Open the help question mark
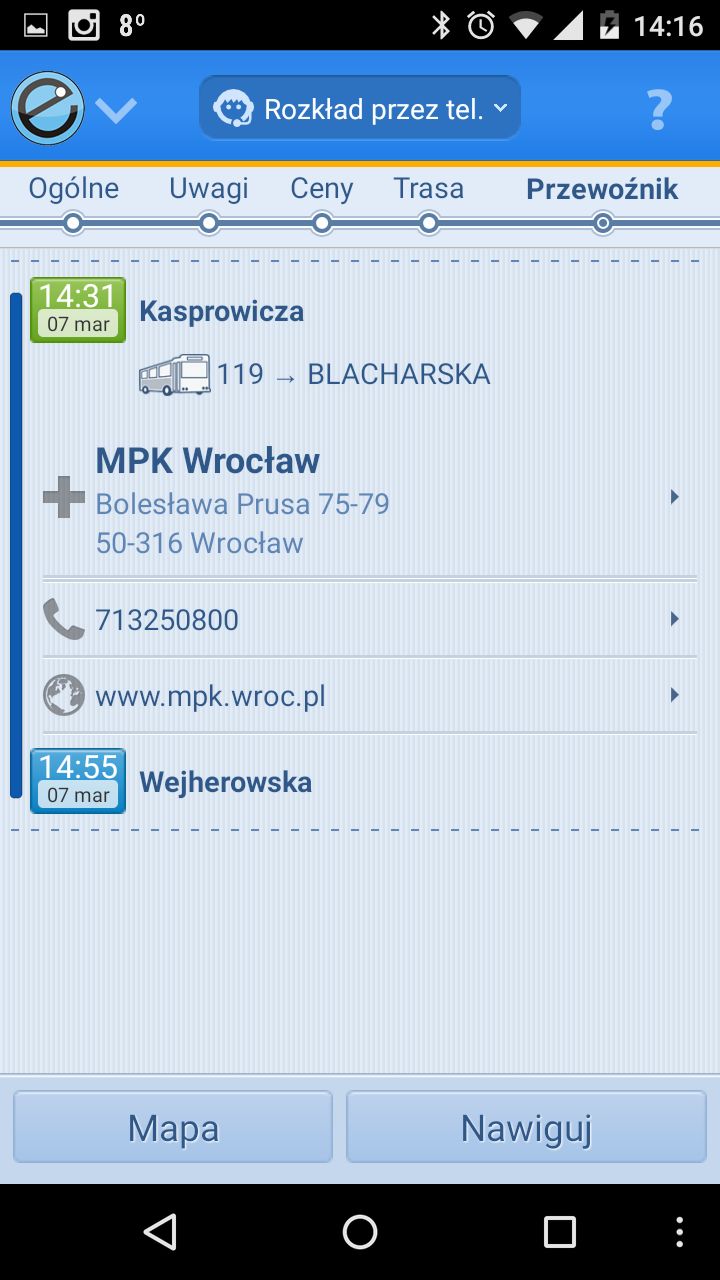This screenshot has width=720, height=1280. click(658, 109)
